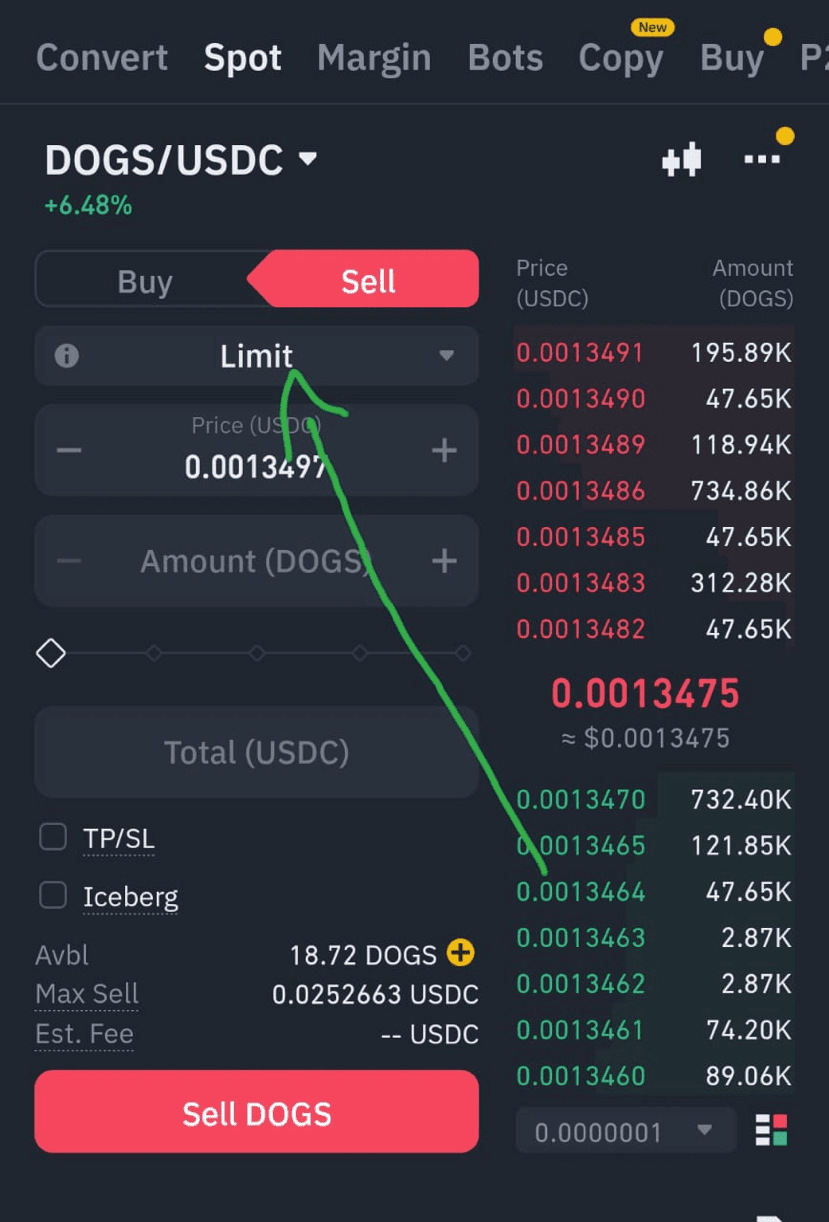Viewport: 829px width, 1222px height.
Task: Submit the Sell DOGS order
Action: click(256, 1113)
